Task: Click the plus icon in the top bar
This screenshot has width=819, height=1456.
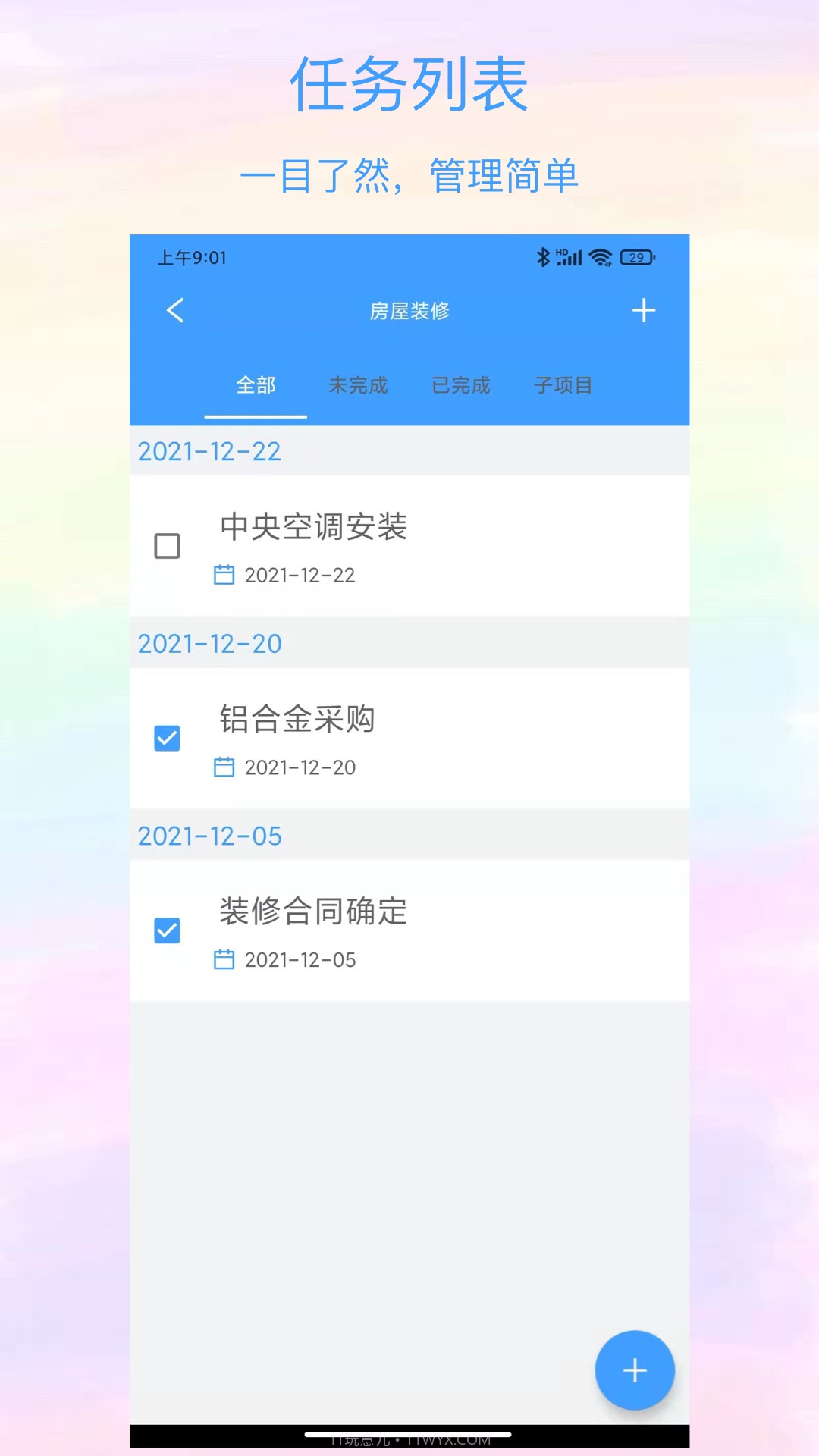Action: (644, 311)
